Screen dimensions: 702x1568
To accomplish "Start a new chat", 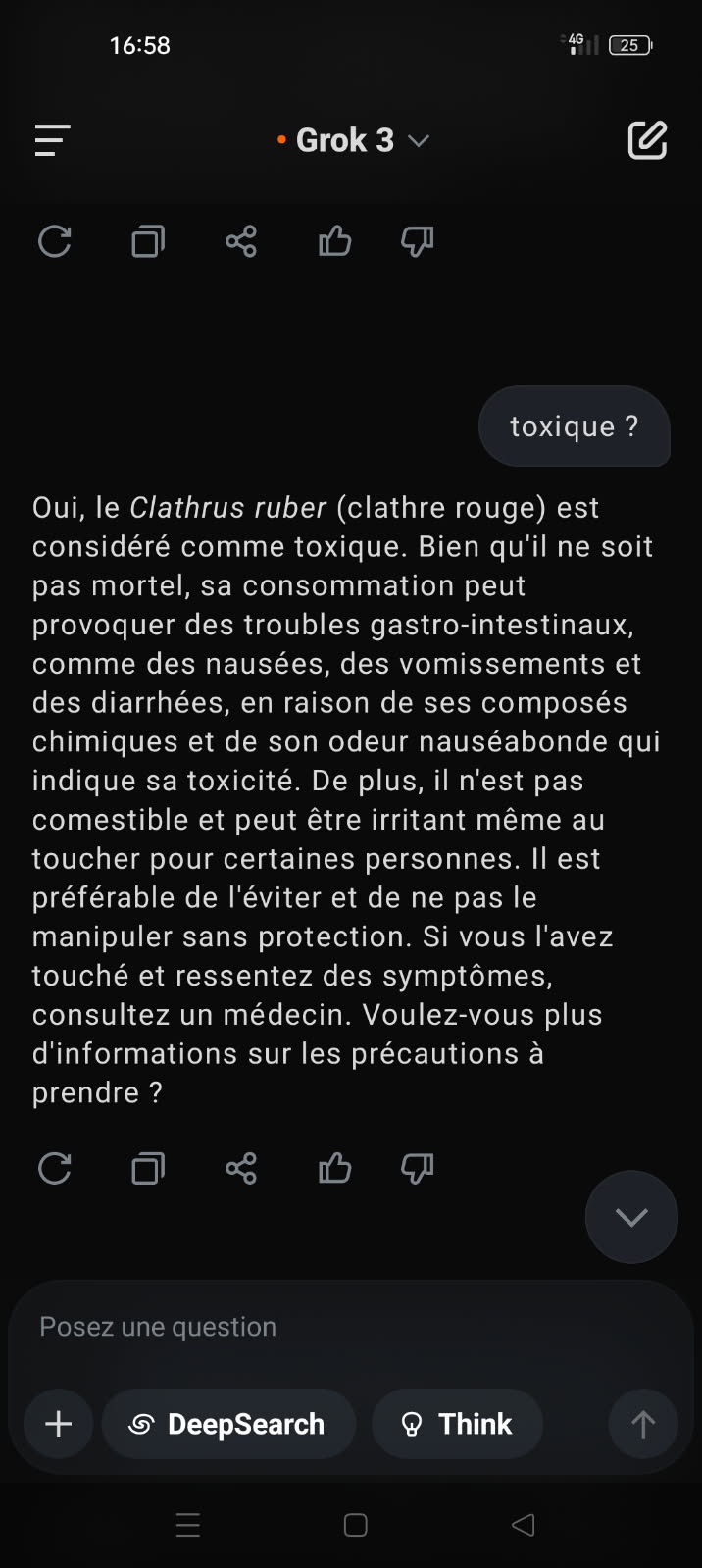I will pyautogui.click(x=647, y=140).
